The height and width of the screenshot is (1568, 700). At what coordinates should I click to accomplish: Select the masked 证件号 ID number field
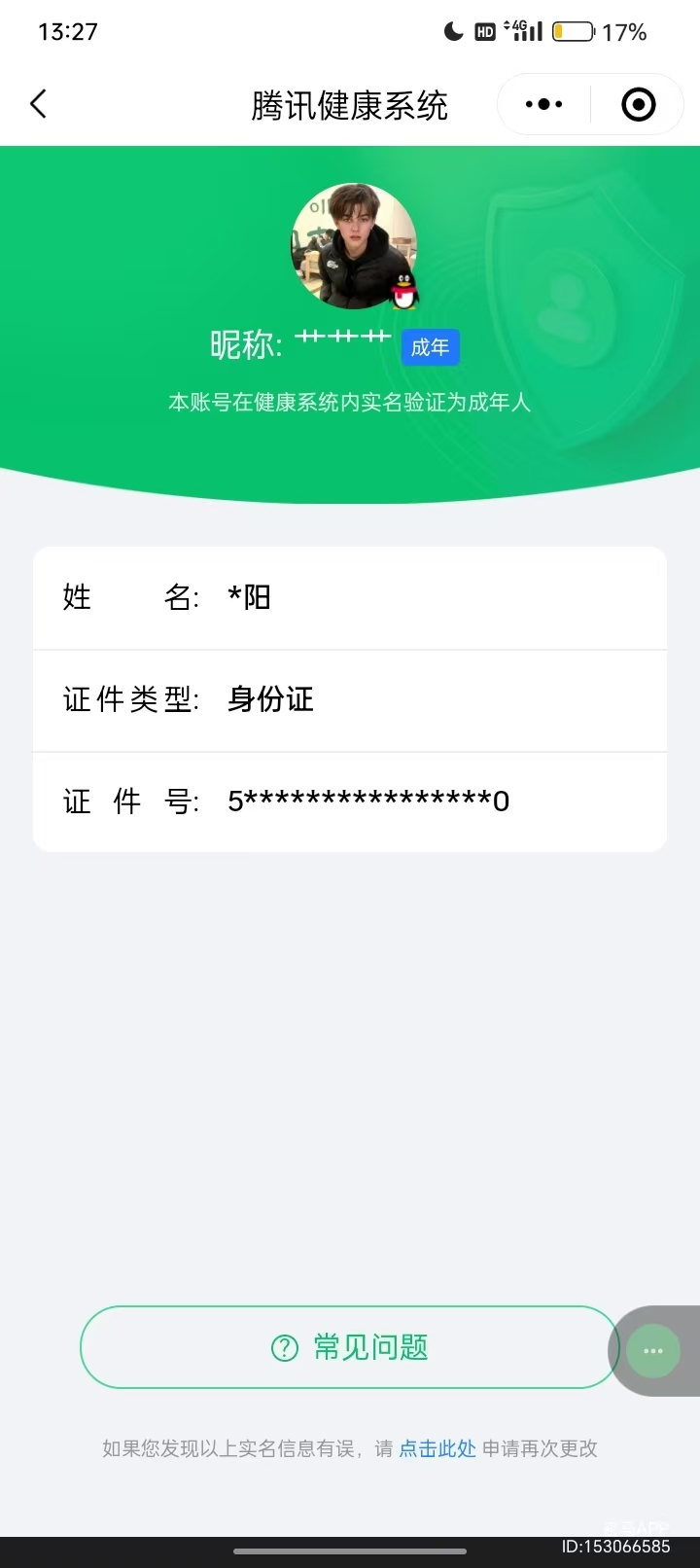[350, 801]
